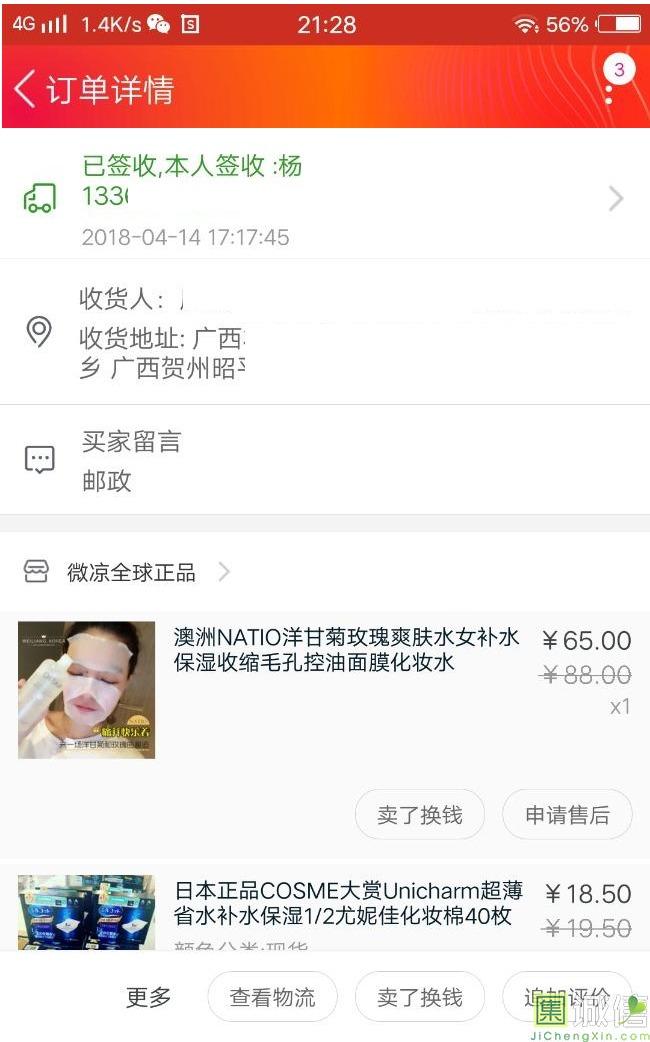Tap 卖了换钱 in the bottom bar
This screenshot has width=650, height=1042.
pos(419,996)
